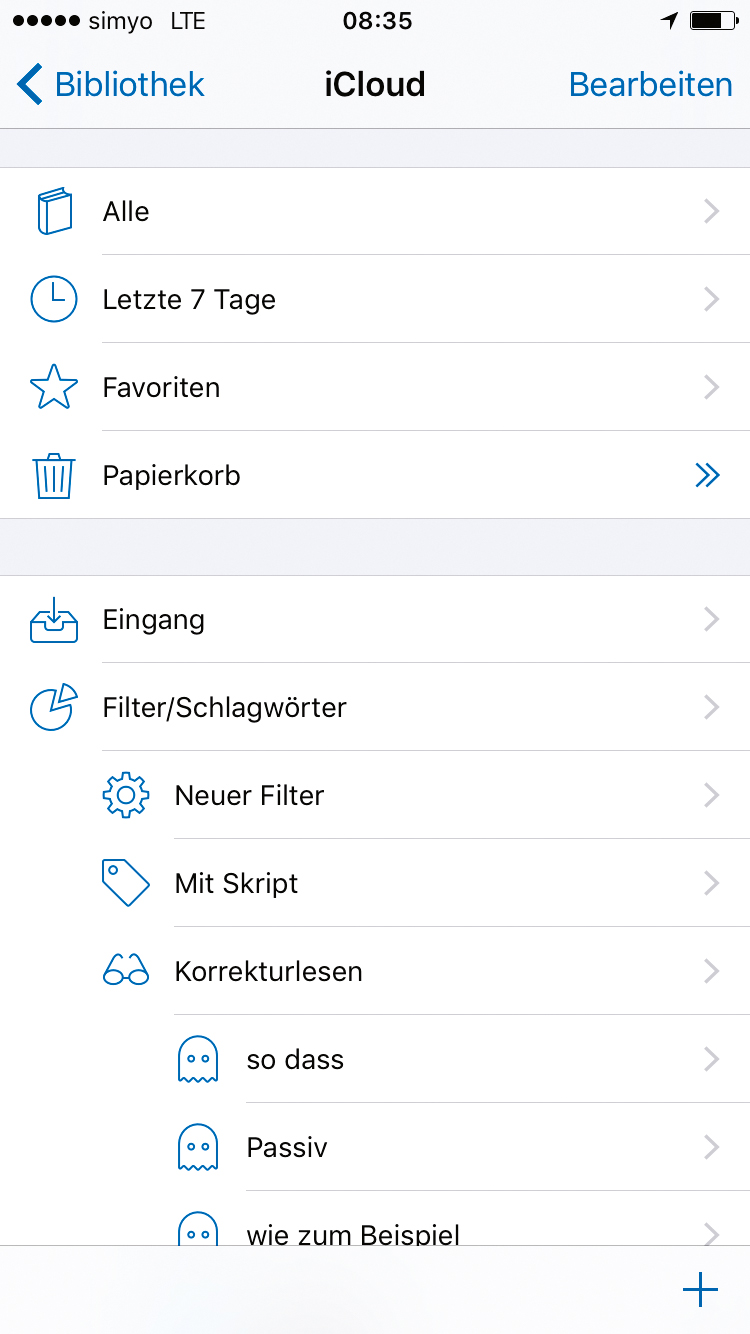Open the Papierkorb trash

pyautogui.click(x=375, y=476)
